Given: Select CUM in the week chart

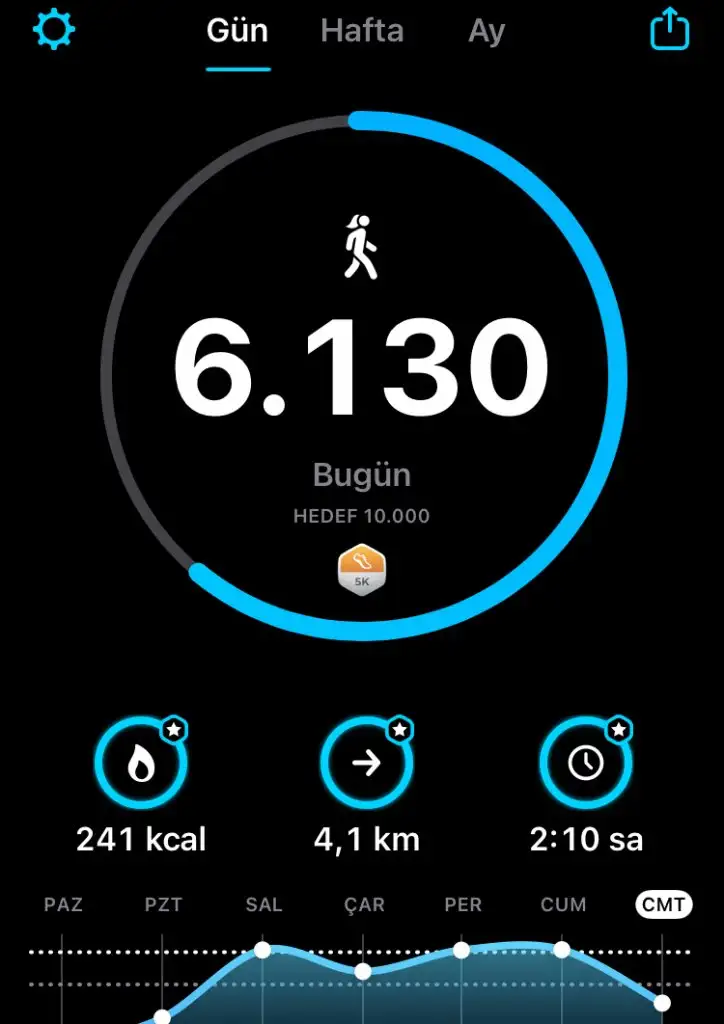Looking at the screenshot, I should 563,905.
